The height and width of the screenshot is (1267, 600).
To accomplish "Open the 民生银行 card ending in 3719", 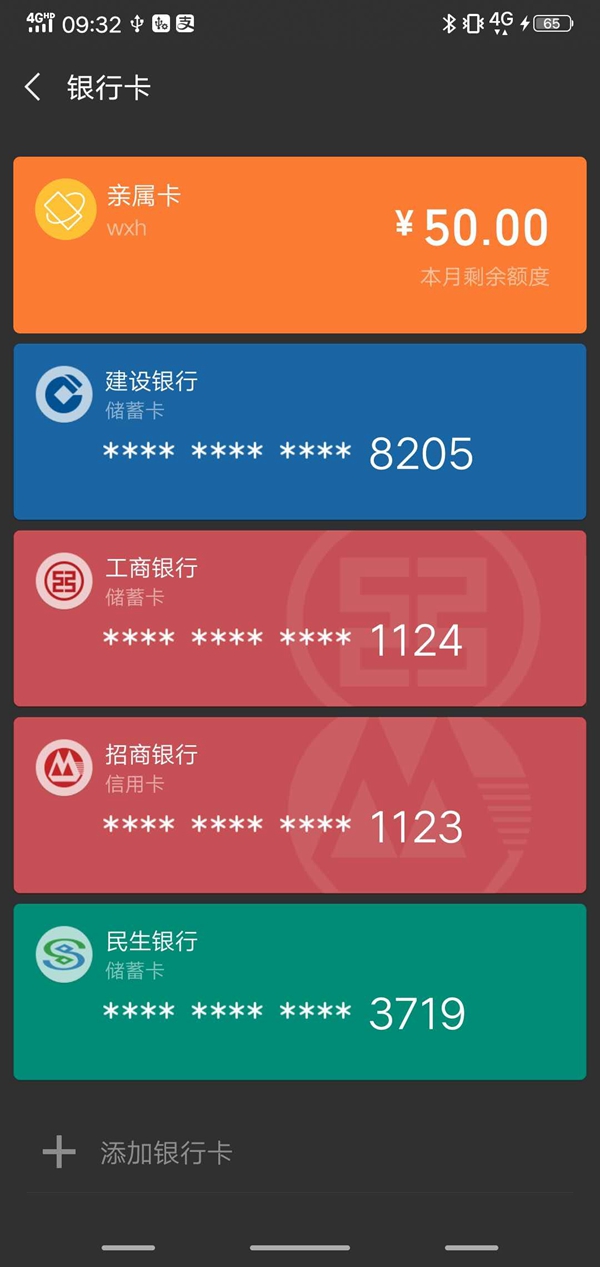I will (x=299, y=991).
